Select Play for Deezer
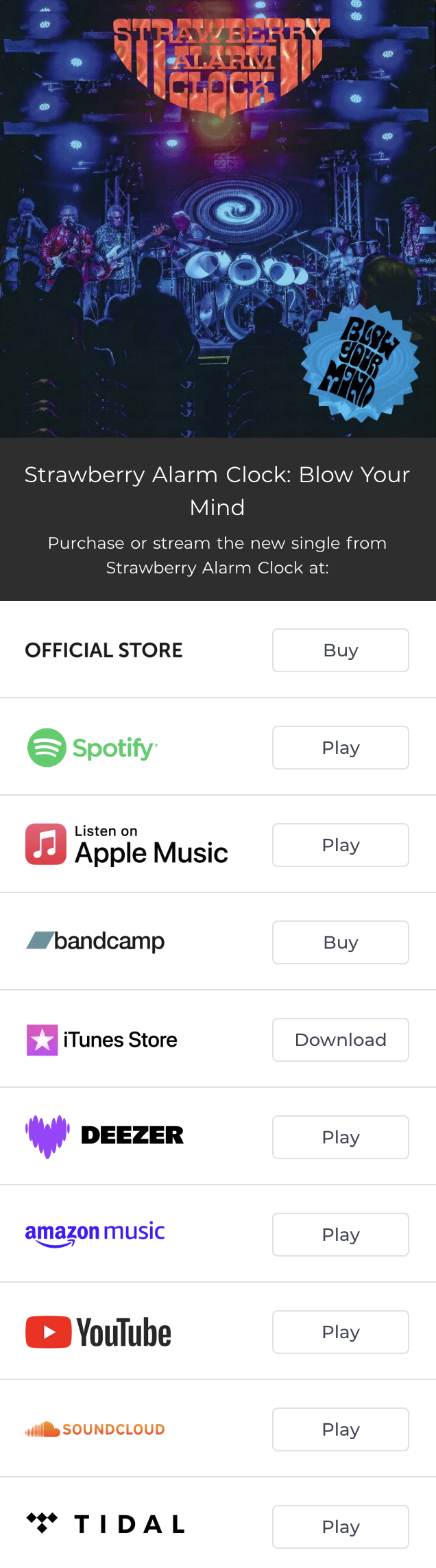436x1568 pixels. [341, 1137]
